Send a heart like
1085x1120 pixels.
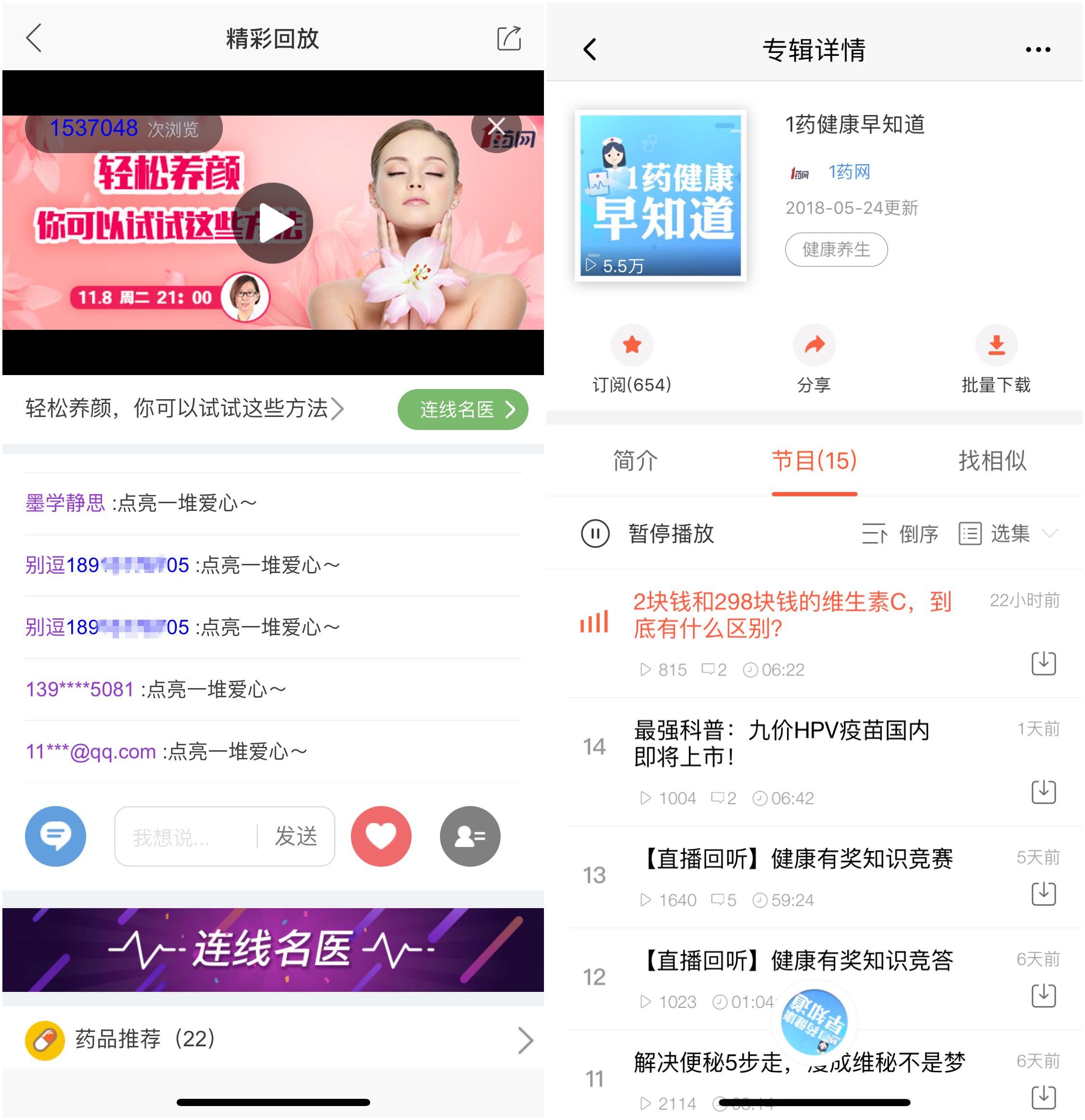[381, 836]
